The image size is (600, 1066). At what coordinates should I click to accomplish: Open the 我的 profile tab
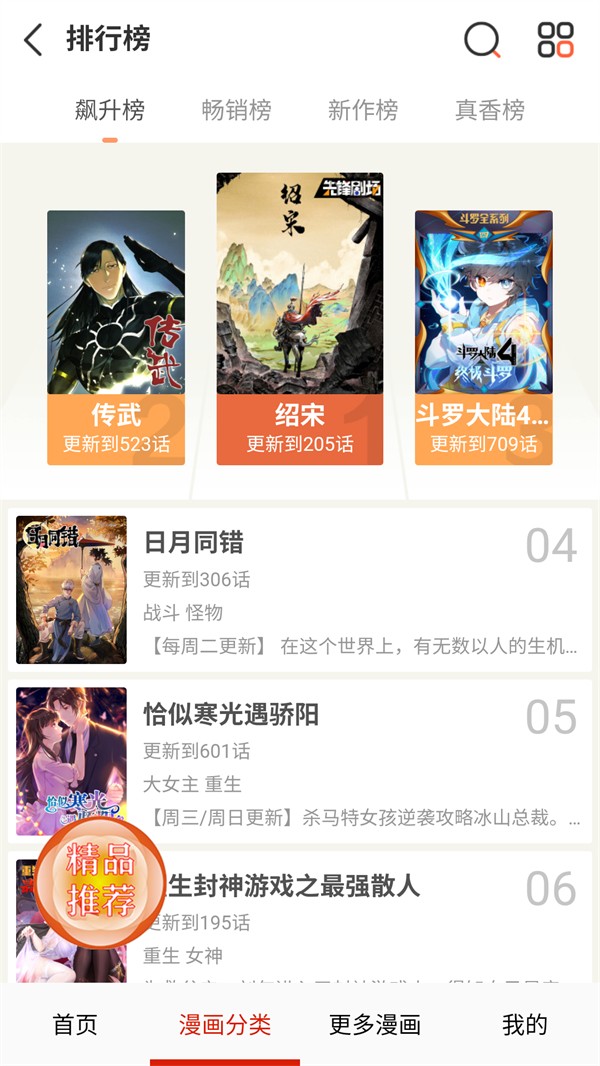[x=525, y=1025]
